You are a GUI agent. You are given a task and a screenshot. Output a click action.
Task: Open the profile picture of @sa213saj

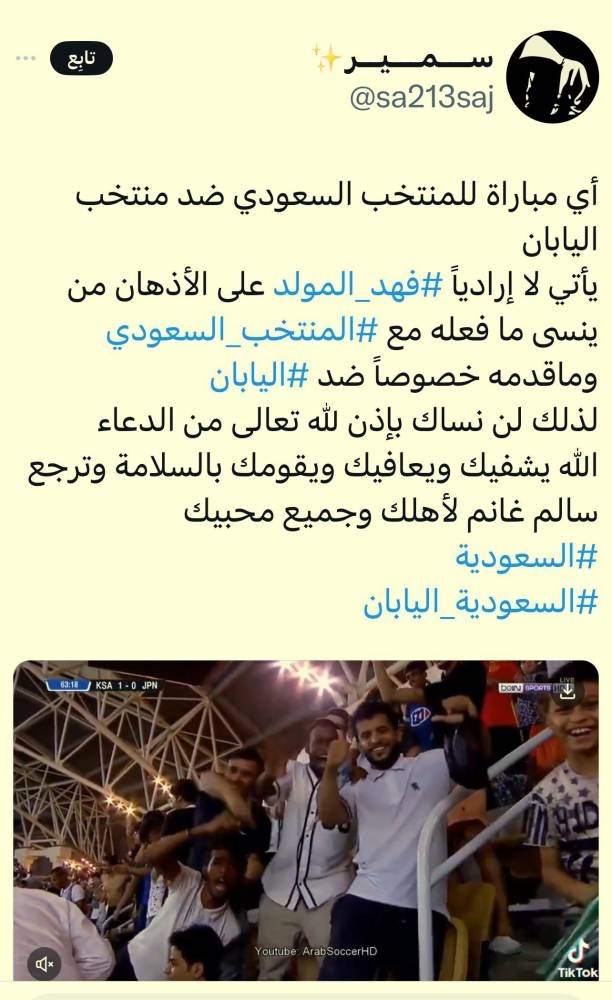click(x=552, y=77)
